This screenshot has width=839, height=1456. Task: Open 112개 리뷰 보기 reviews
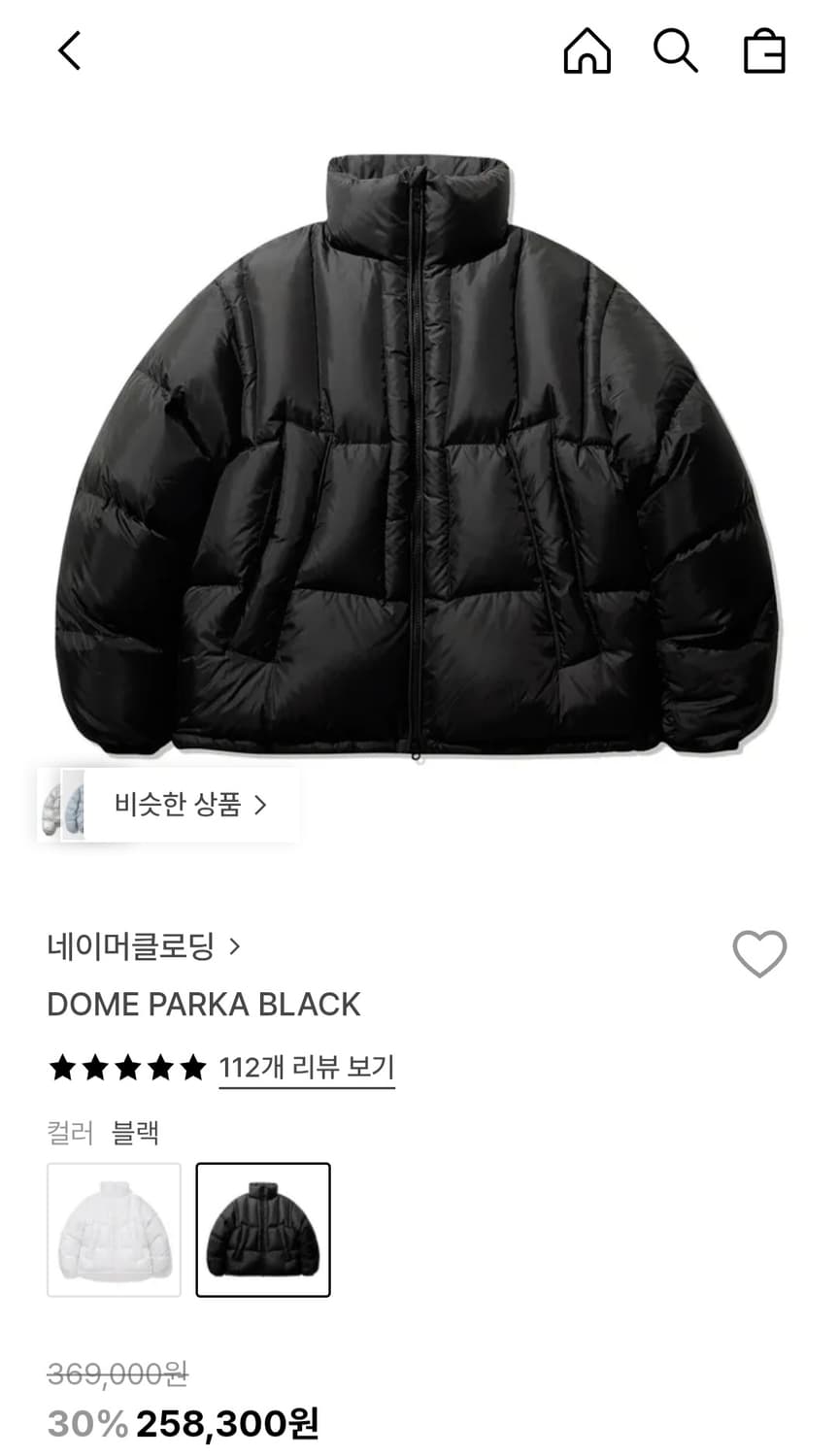tap(304, 1066)
